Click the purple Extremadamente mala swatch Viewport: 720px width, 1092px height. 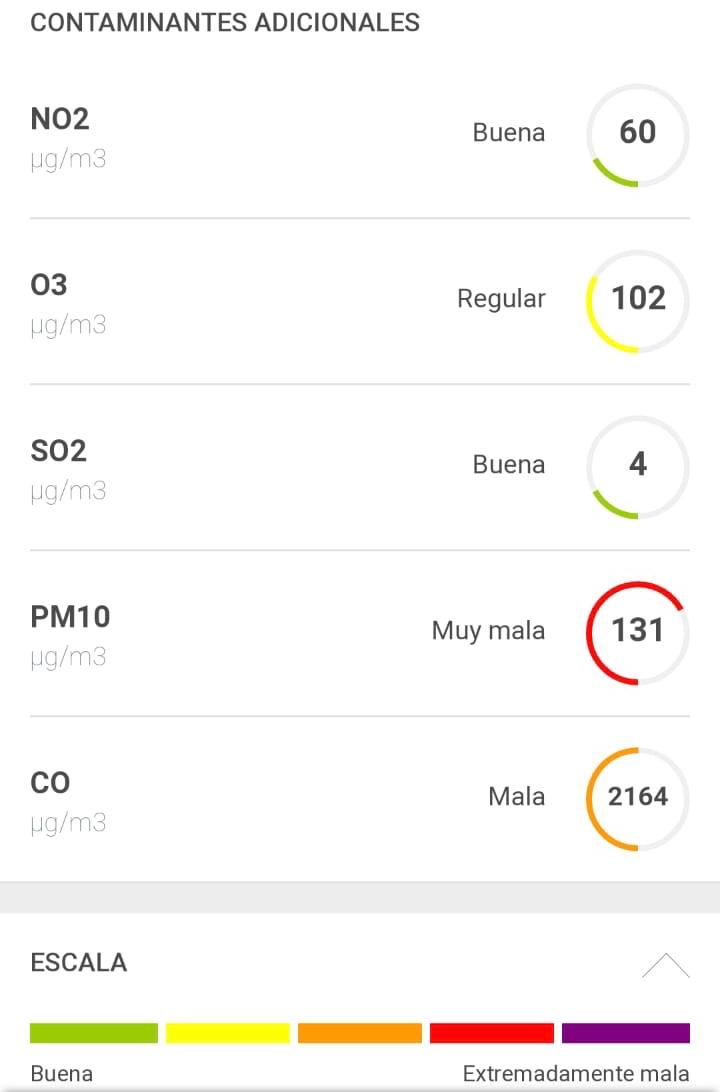(x=626, y=1032)
